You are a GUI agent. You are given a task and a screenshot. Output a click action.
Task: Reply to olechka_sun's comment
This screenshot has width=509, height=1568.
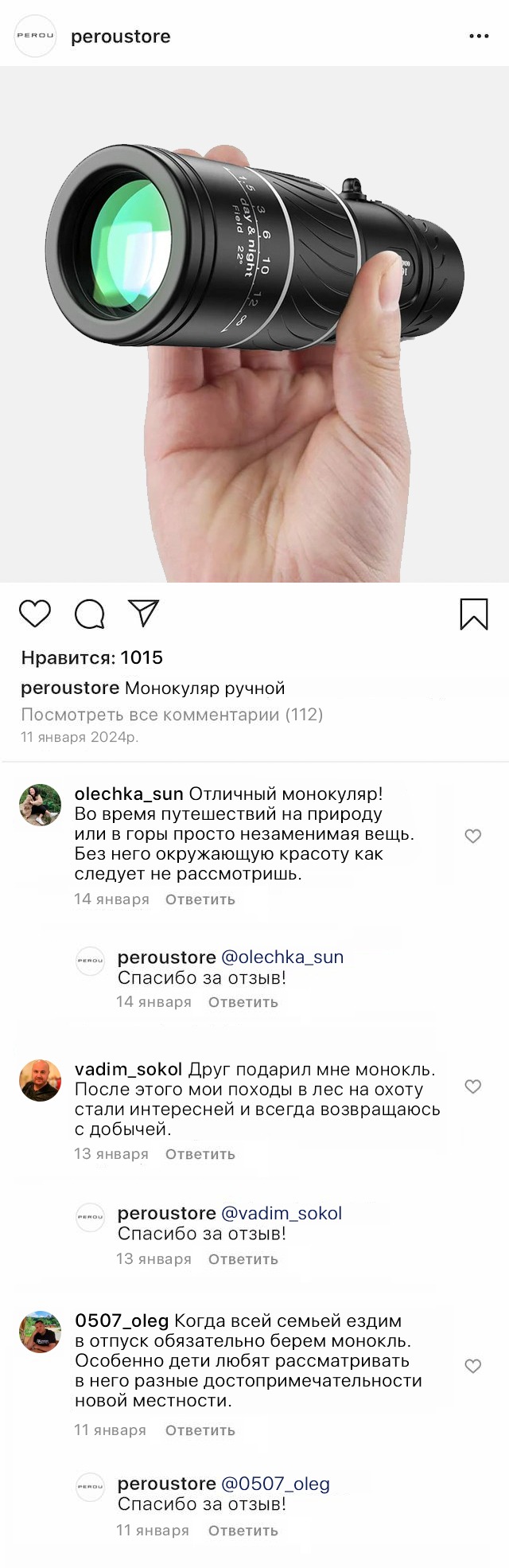200,899
